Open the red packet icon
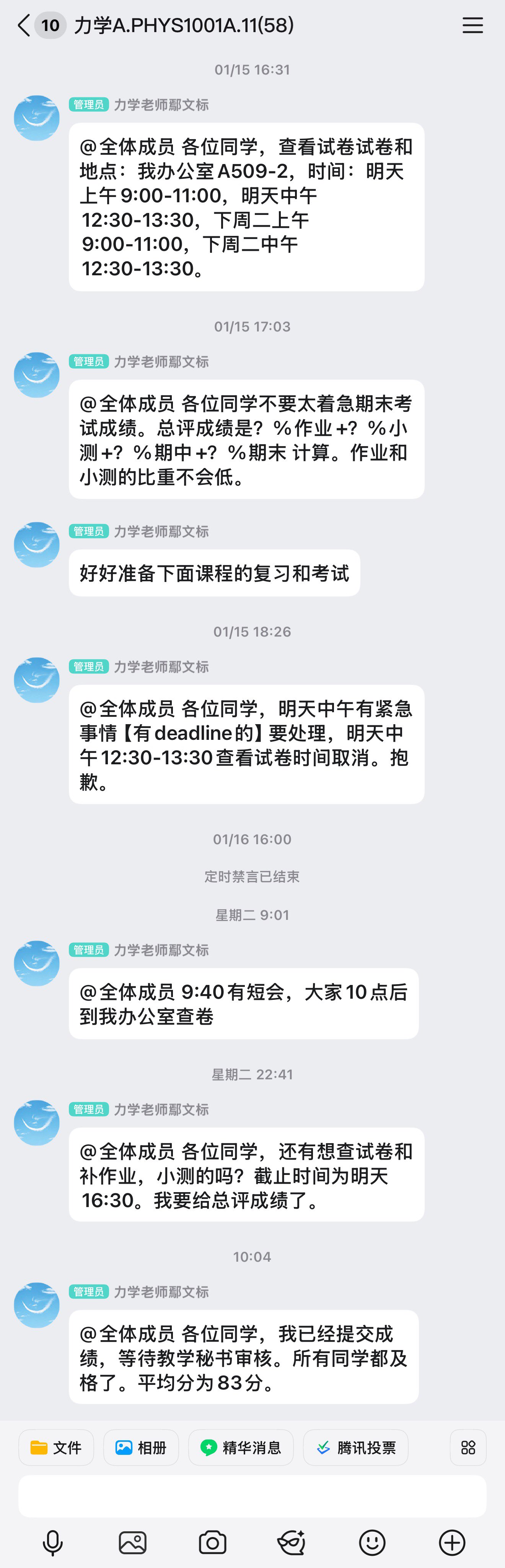505x1568 pixels. point(291,1542)
